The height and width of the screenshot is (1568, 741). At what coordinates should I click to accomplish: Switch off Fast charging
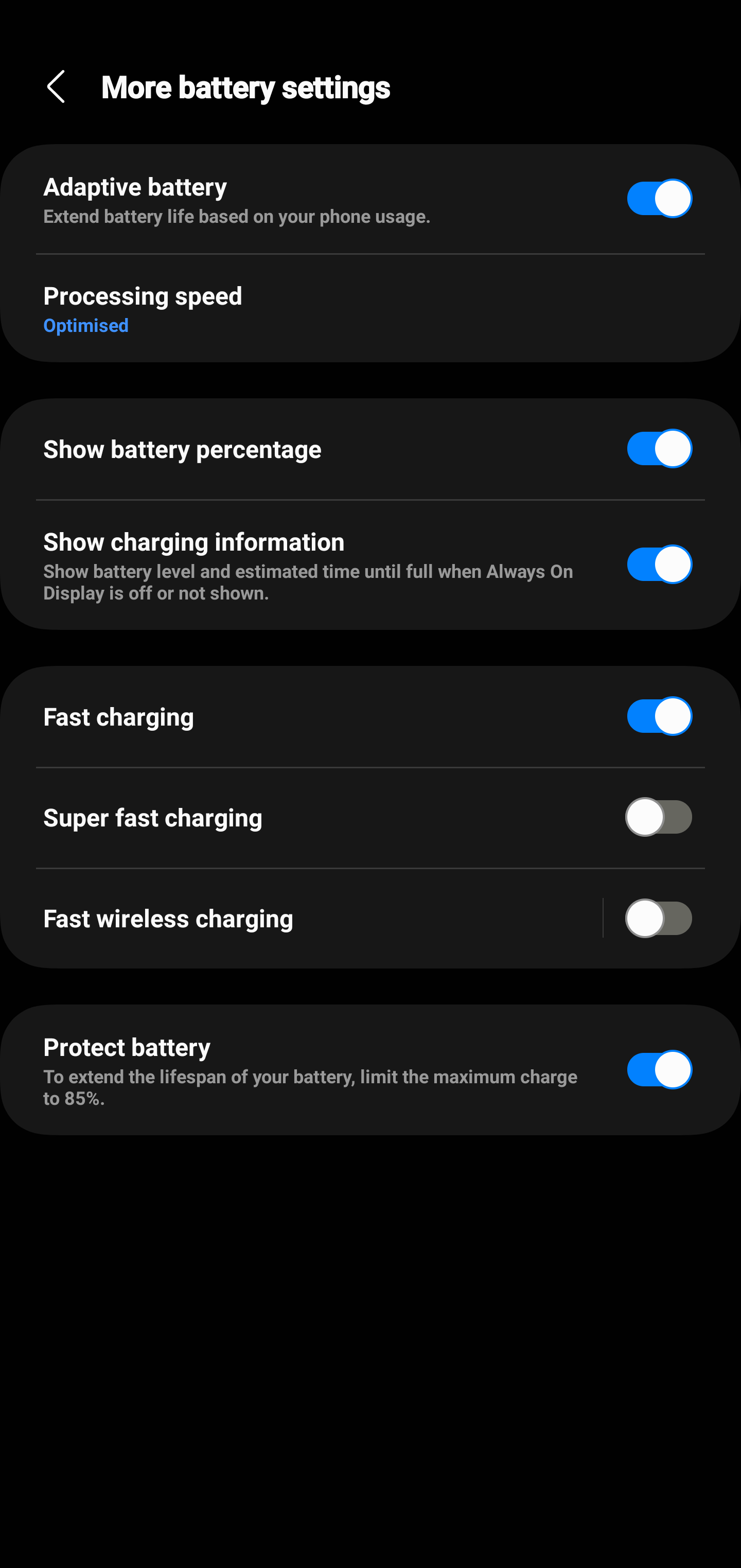[659, 716]
